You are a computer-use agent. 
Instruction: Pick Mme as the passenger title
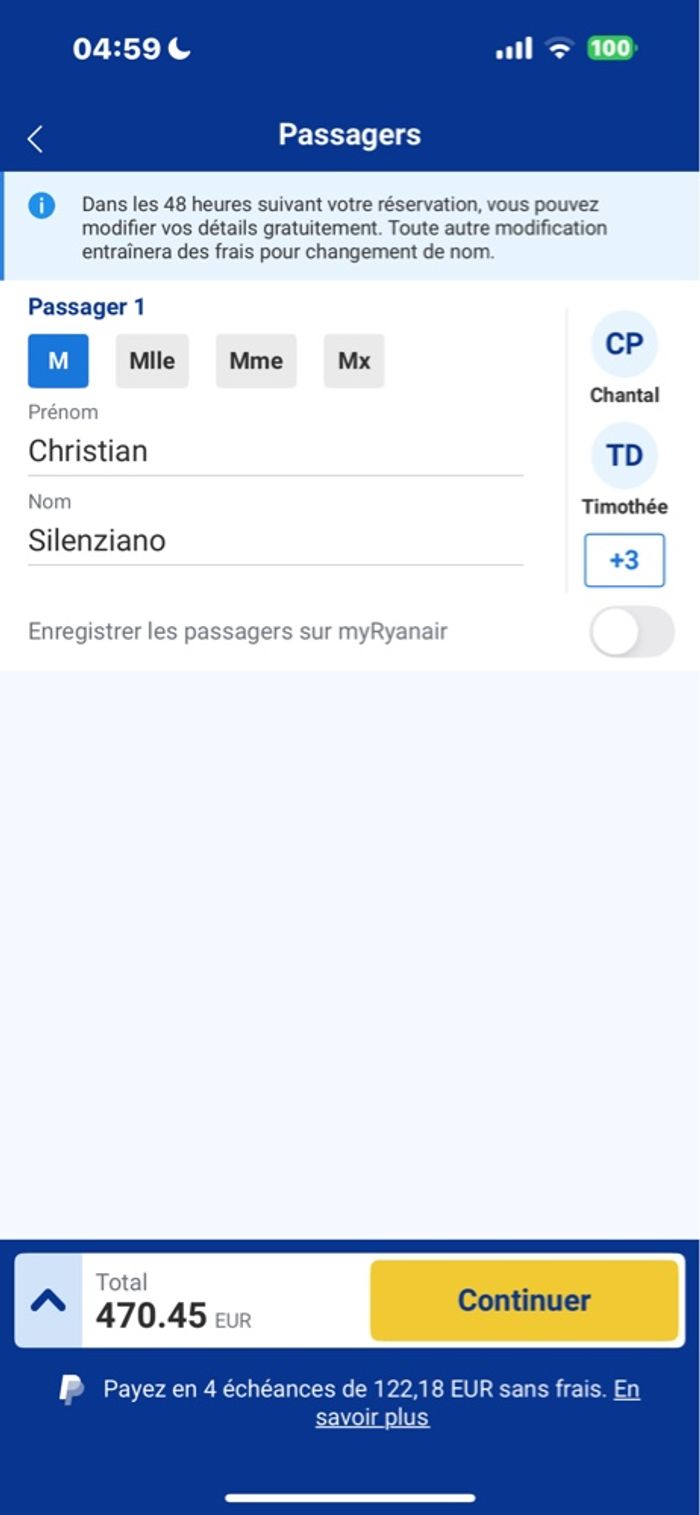[256, 361]
